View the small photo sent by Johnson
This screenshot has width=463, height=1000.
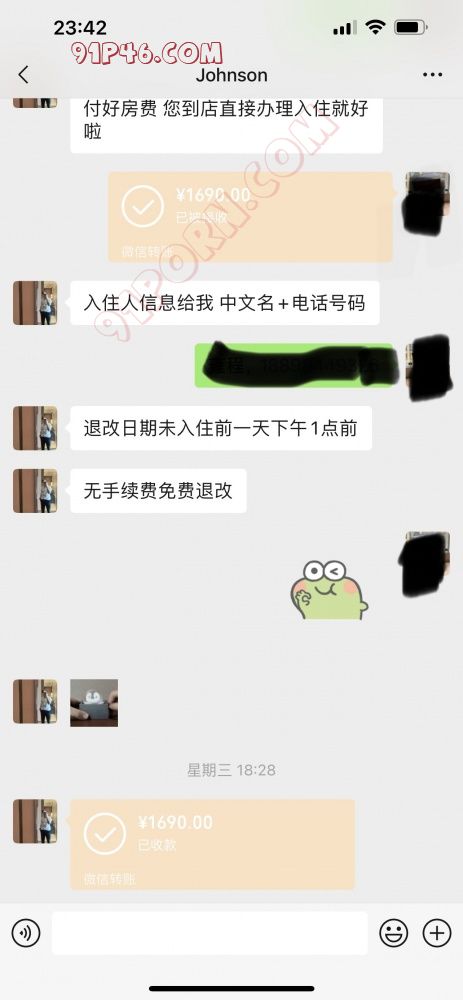click(x=94, y=703)
